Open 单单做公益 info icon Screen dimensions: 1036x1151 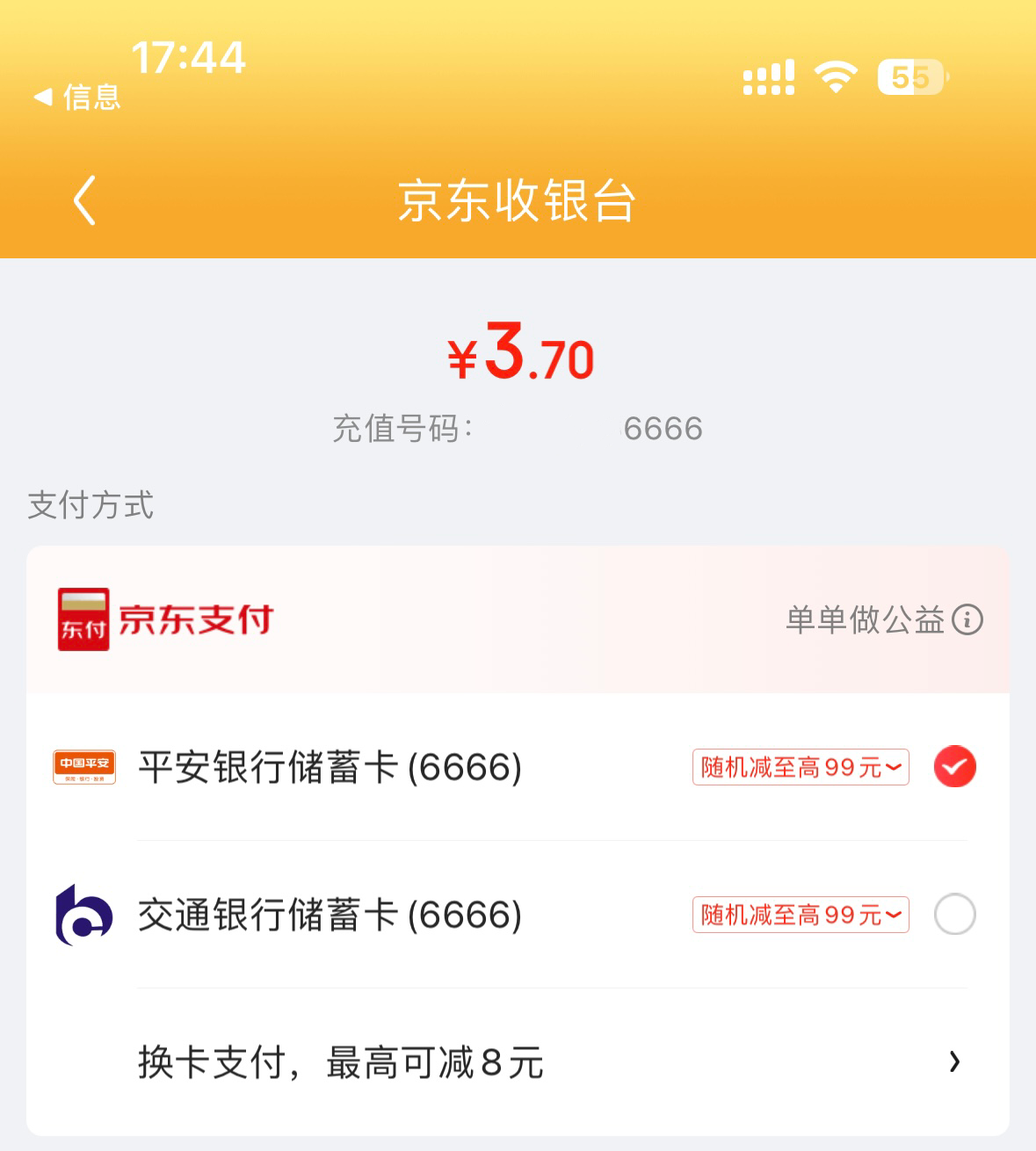[x=967, y=619]
